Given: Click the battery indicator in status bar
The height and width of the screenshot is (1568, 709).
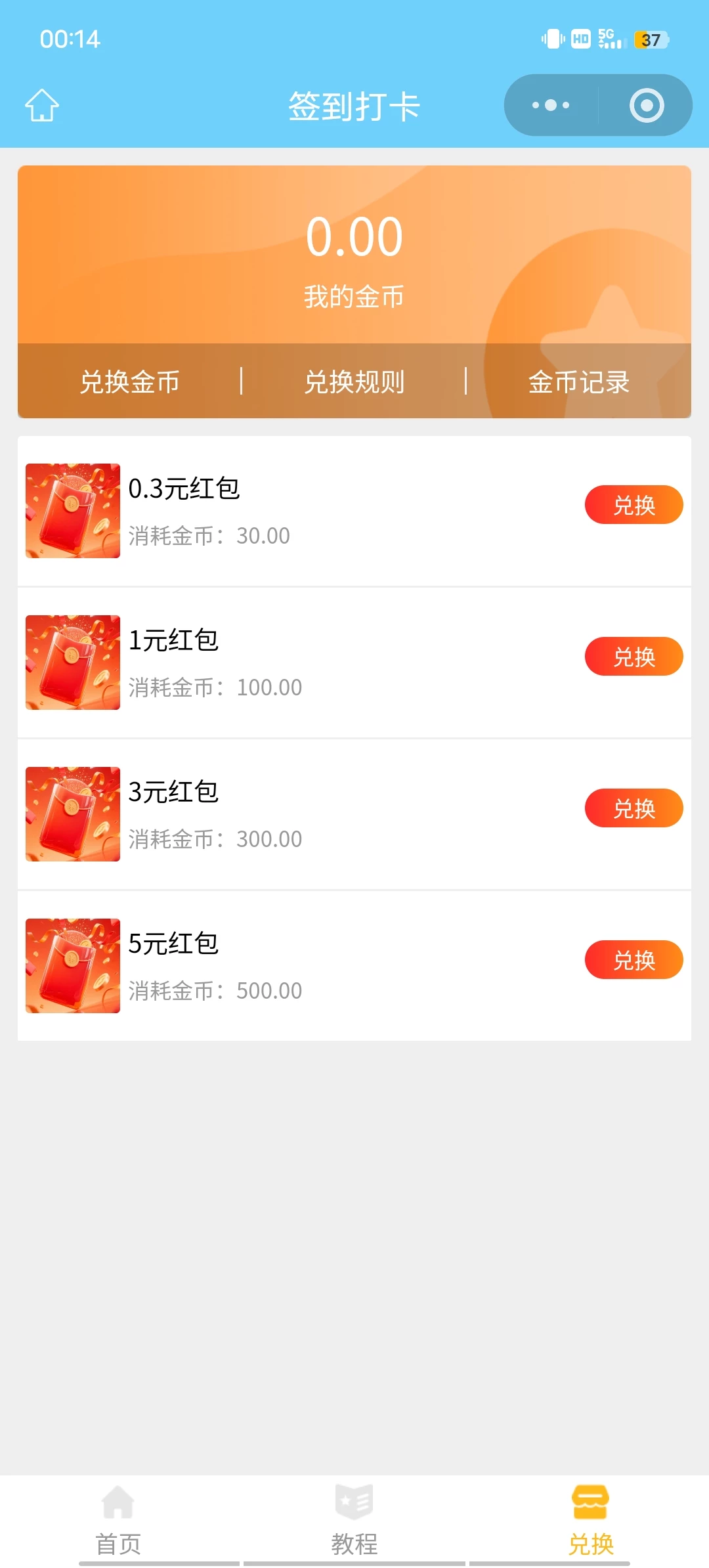Looking at the screenshot, I should click(x=650, y=40).
